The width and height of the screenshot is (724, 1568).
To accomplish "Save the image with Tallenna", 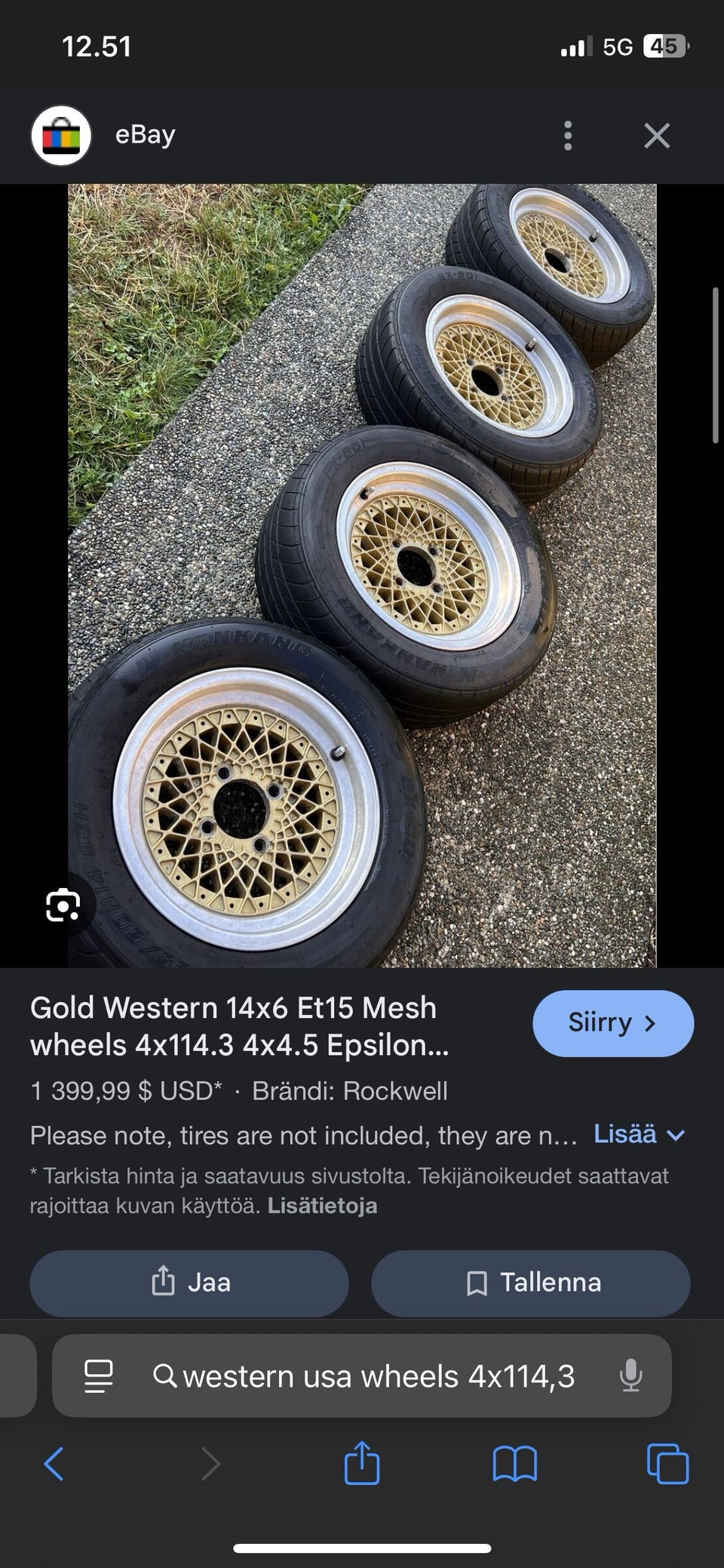I will point(531,1283).
